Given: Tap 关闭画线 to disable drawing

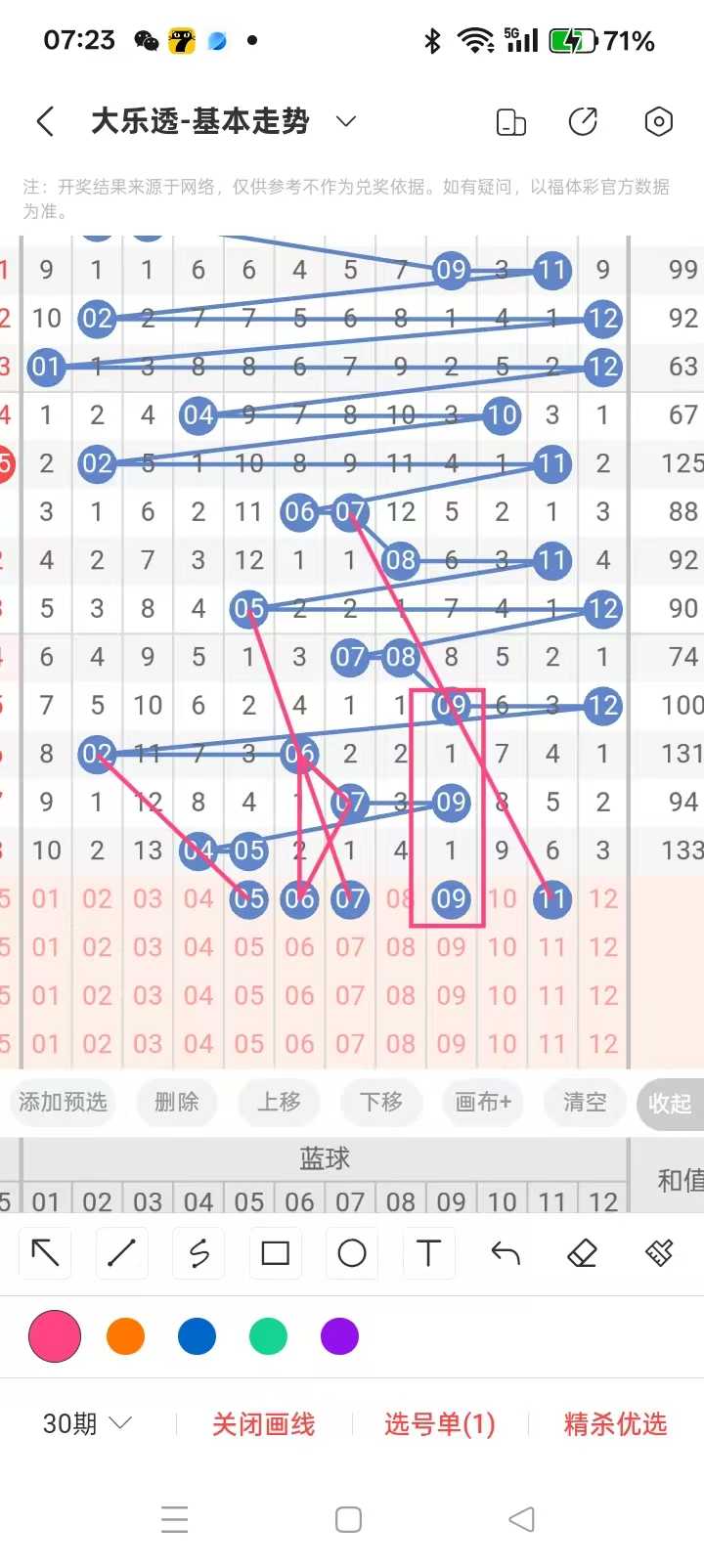Looking at the screenshot, I should pyautogui.click(x=264, y=1424).
